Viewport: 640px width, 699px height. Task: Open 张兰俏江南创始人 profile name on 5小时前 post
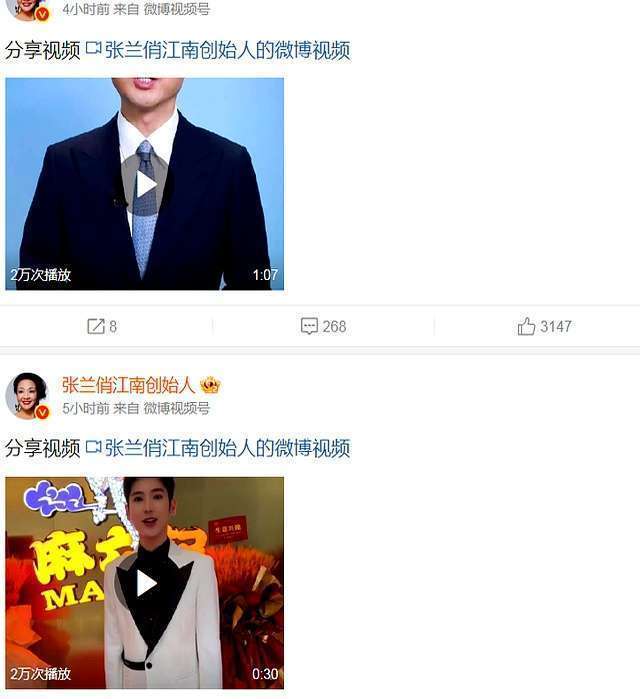(x=130, y=385)
